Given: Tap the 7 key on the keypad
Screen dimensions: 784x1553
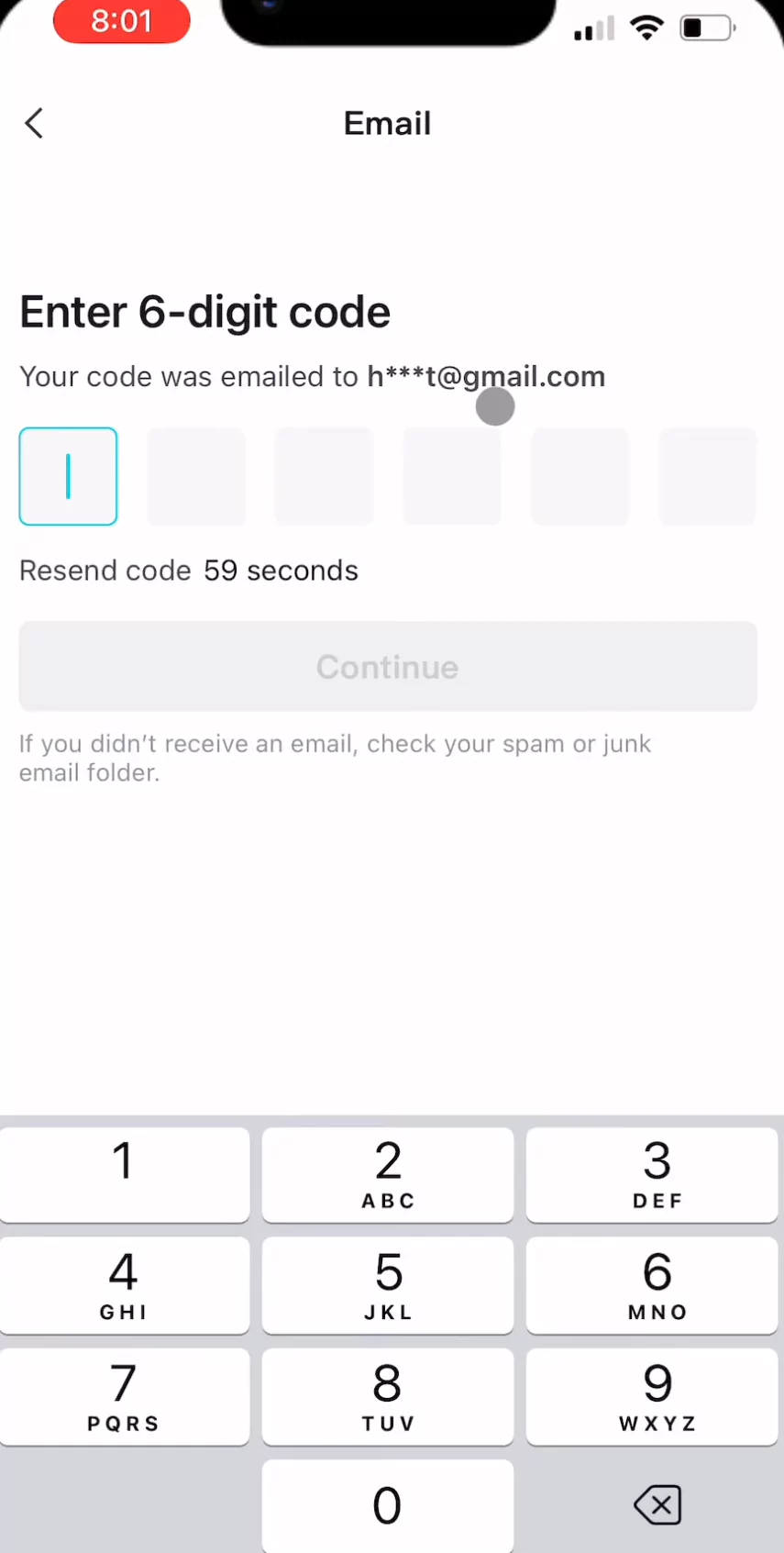Looking at the screenshot, I should click(125, 1397).
